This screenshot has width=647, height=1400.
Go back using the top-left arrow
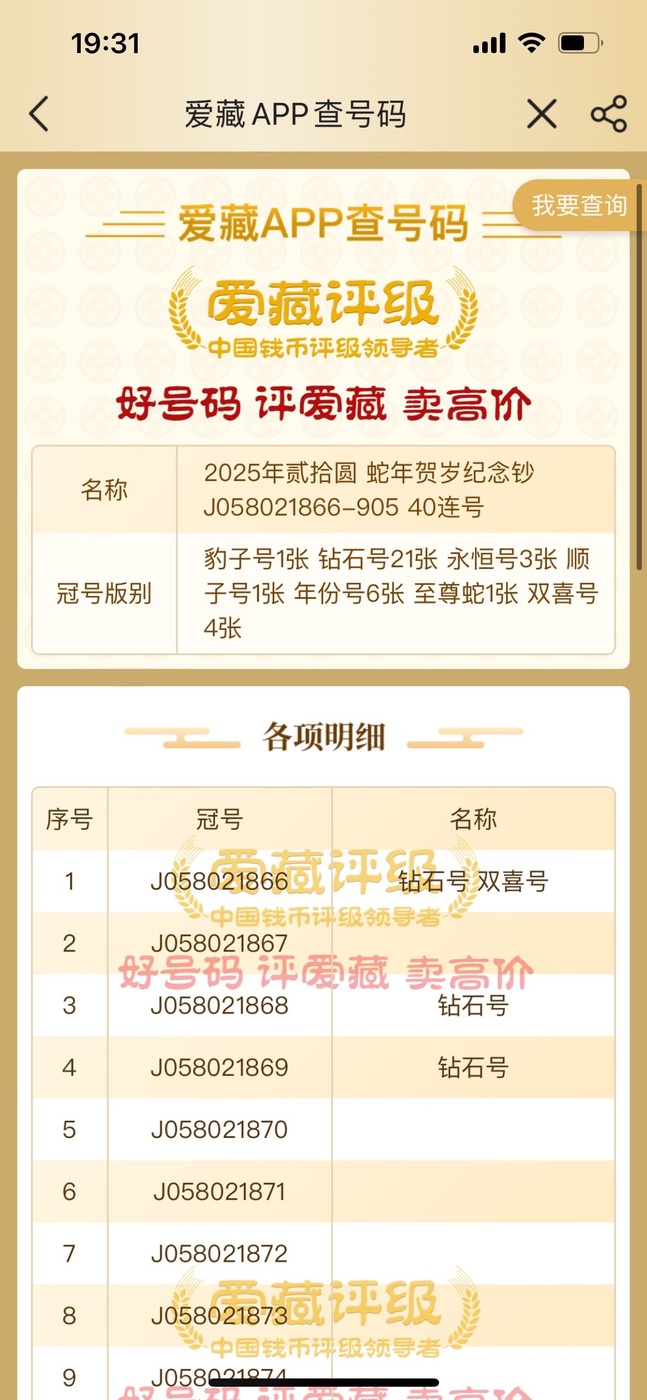38,114
